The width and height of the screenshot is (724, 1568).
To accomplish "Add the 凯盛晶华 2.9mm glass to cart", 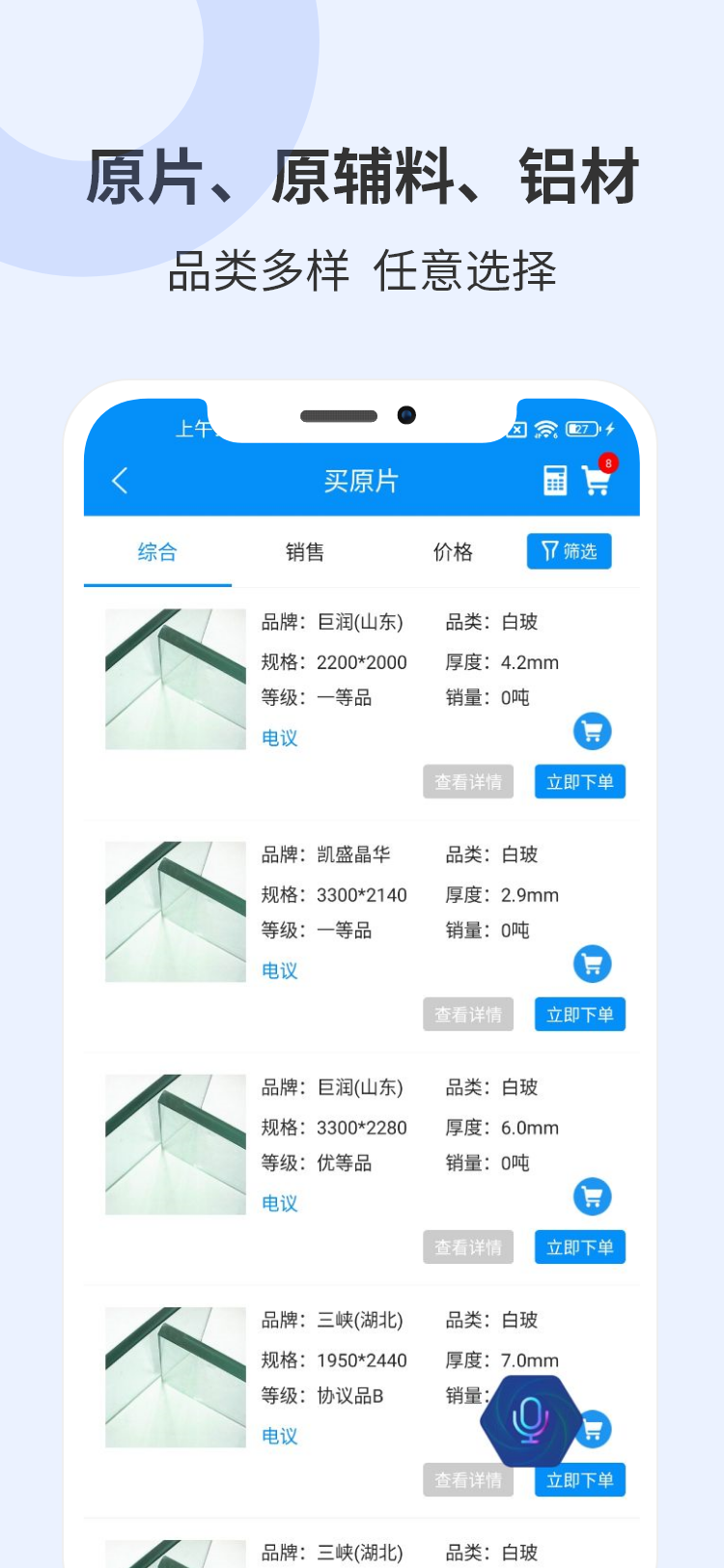I will pyautogui.click(x=593, y=964).
